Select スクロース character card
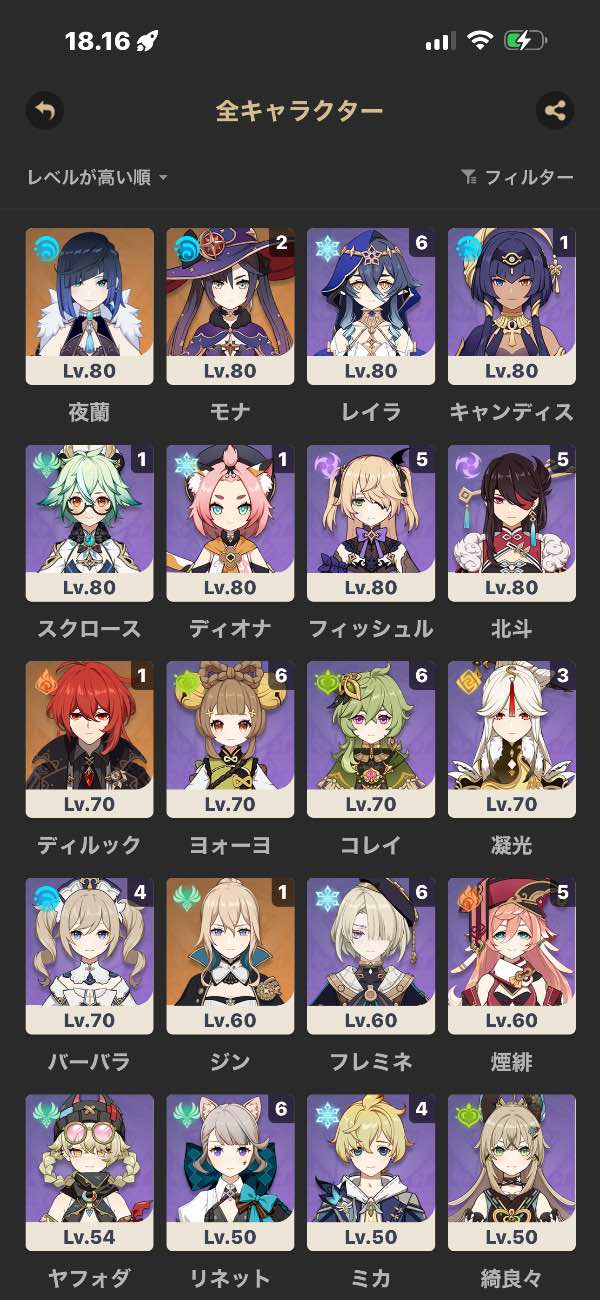 click(x=89, y=522)
